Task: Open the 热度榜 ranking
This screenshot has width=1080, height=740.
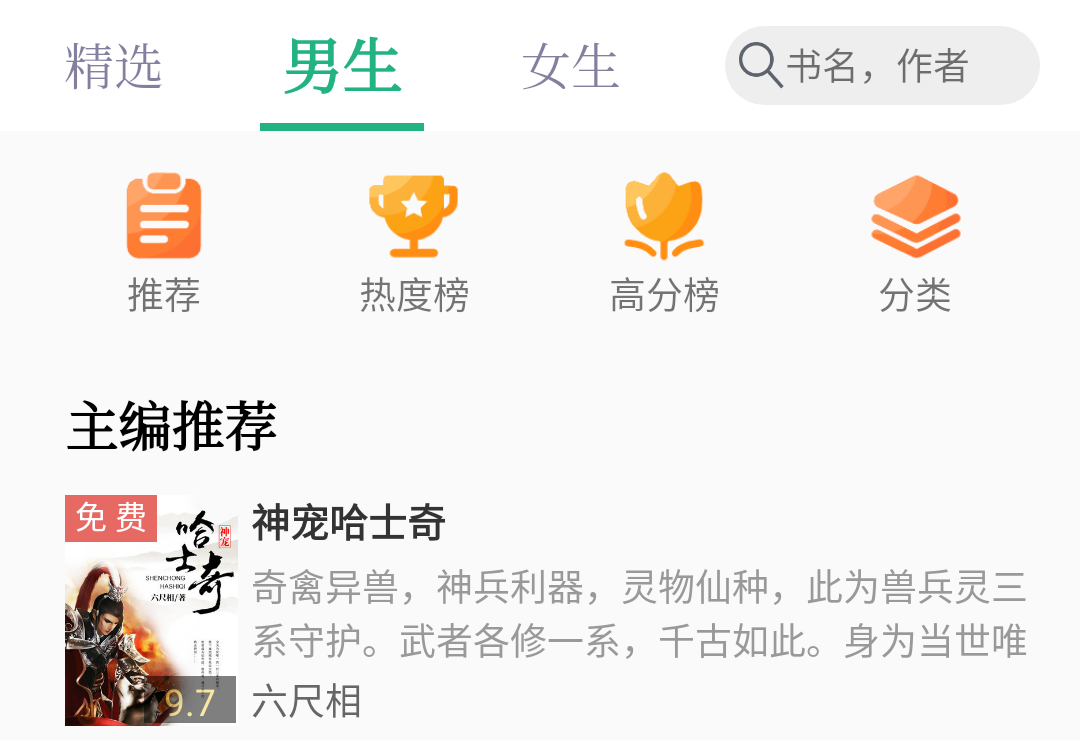Action: tap(414, 242)
